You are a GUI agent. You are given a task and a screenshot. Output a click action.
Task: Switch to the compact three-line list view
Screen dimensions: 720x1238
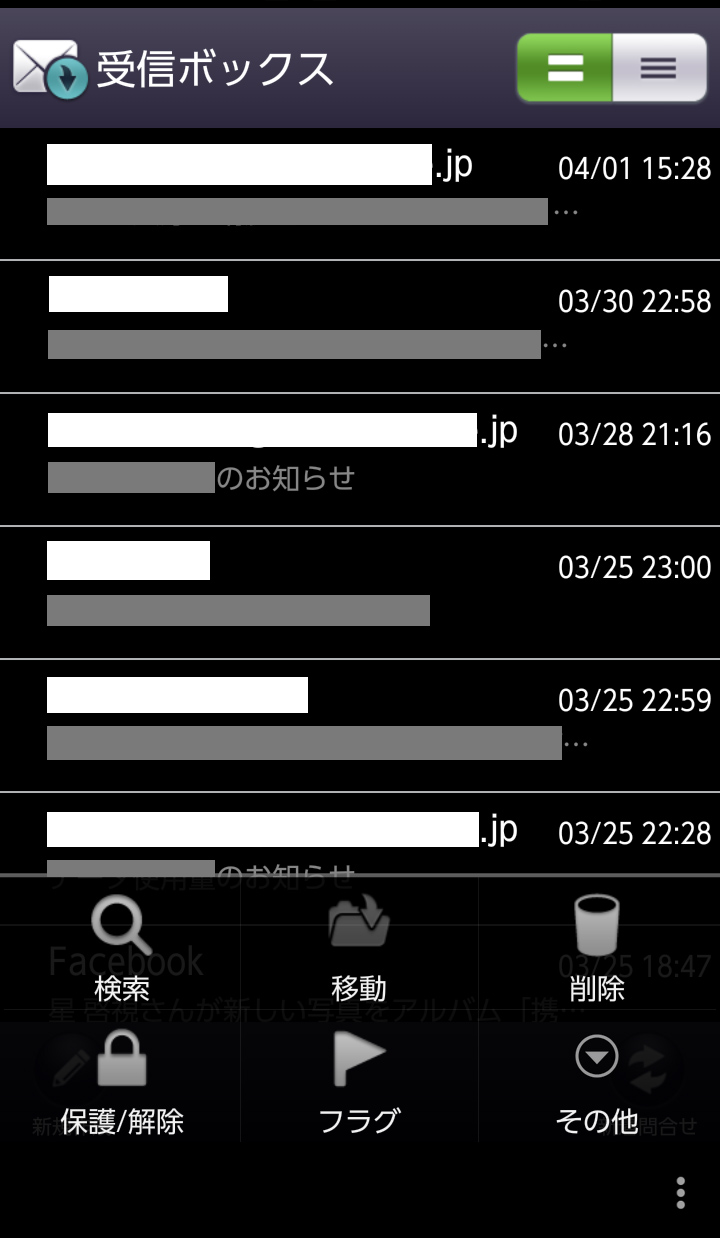tap(658, 68)
